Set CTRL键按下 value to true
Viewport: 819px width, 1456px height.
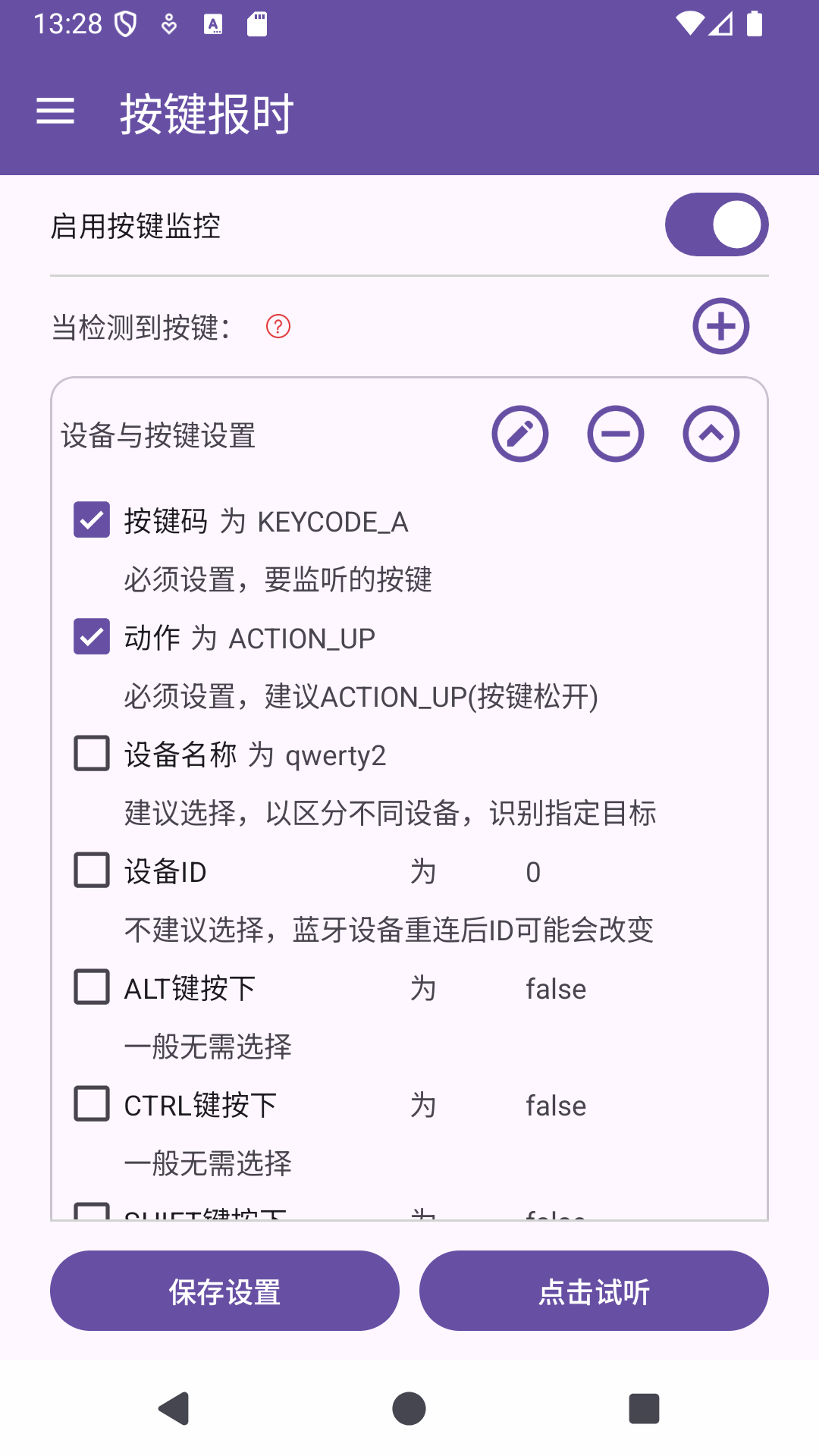click(x=556, y=1105)
